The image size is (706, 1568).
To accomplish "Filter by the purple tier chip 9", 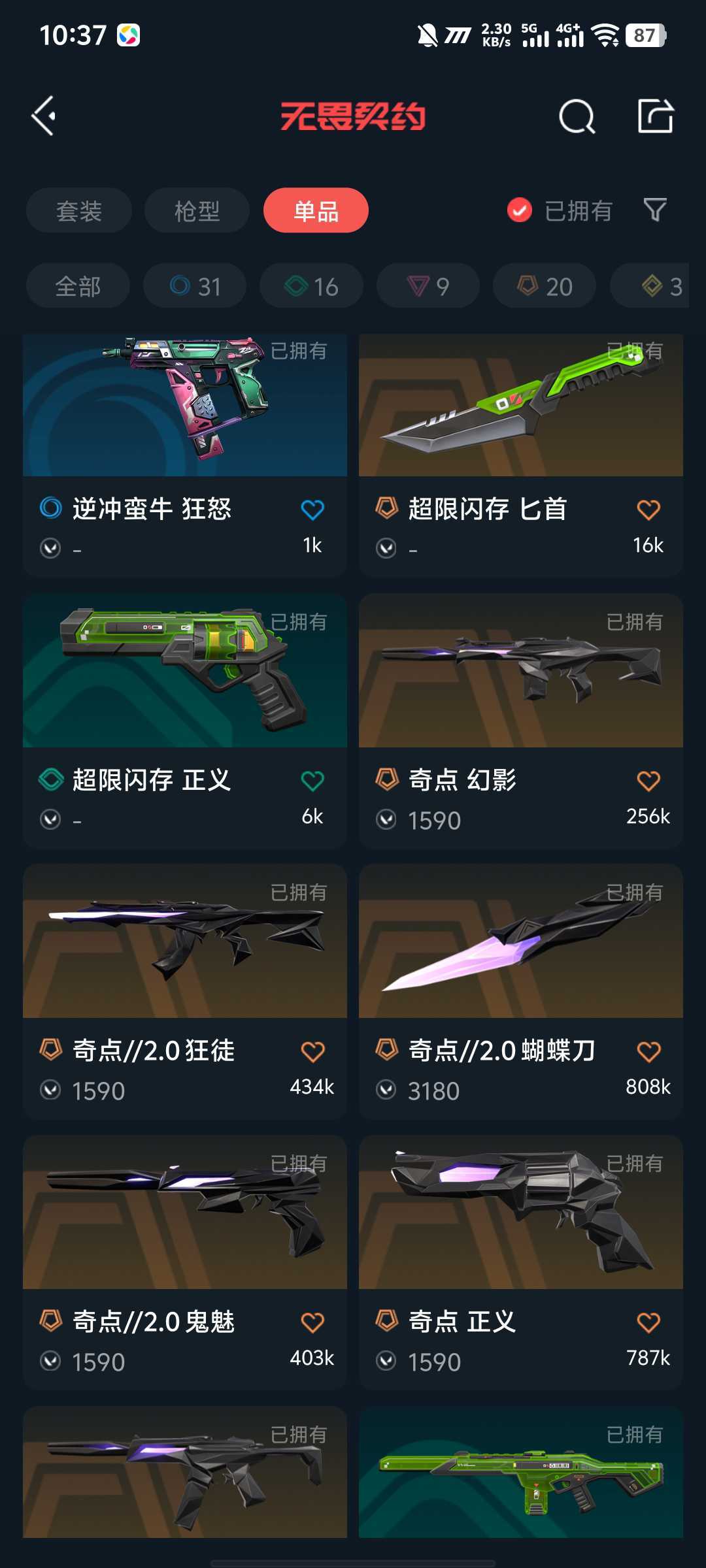I will coord(428,286).
